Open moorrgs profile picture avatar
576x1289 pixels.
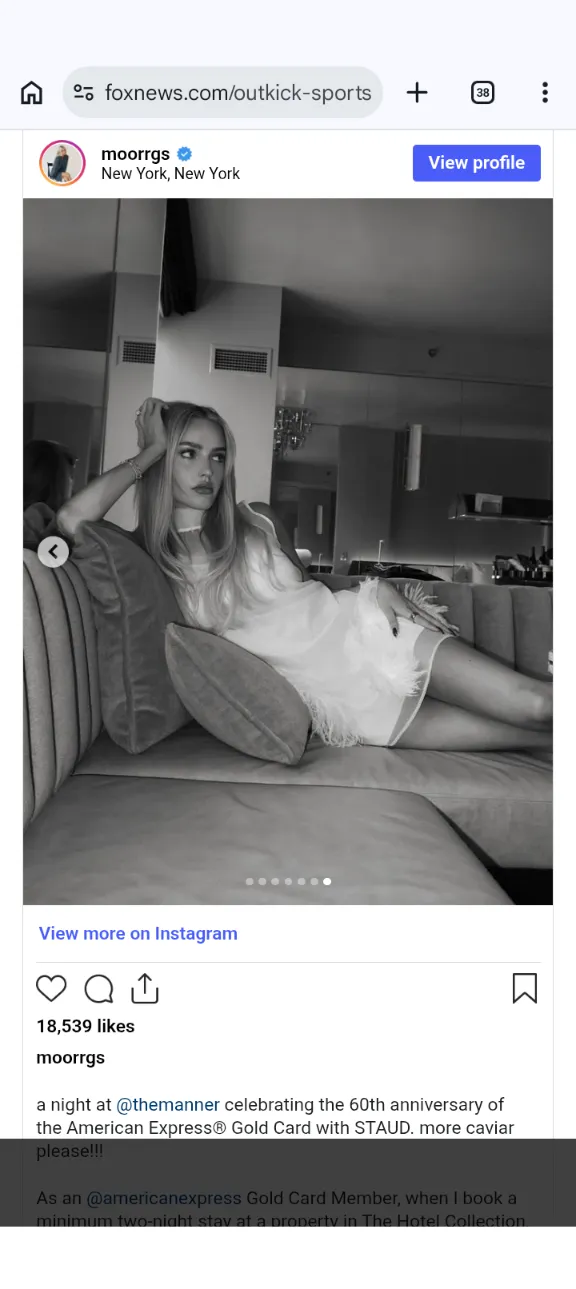click(x=62, y=163)
